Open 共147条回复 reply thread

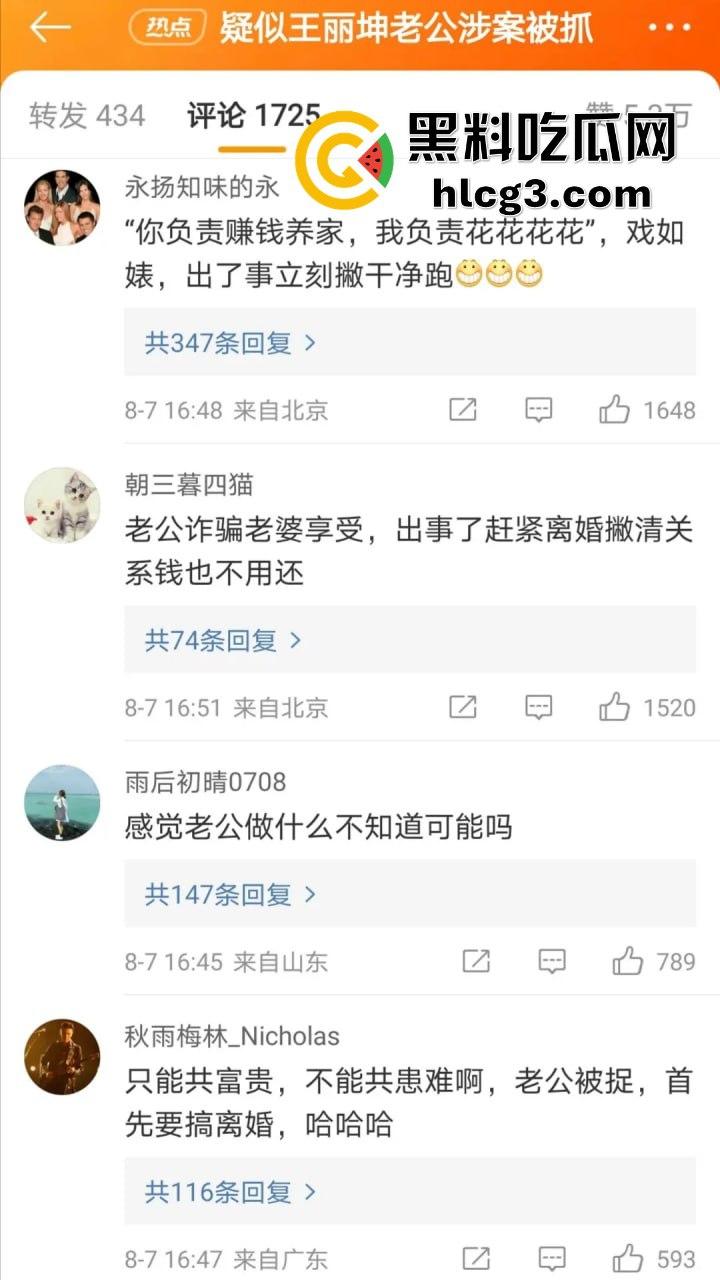(x=230, y=894)
